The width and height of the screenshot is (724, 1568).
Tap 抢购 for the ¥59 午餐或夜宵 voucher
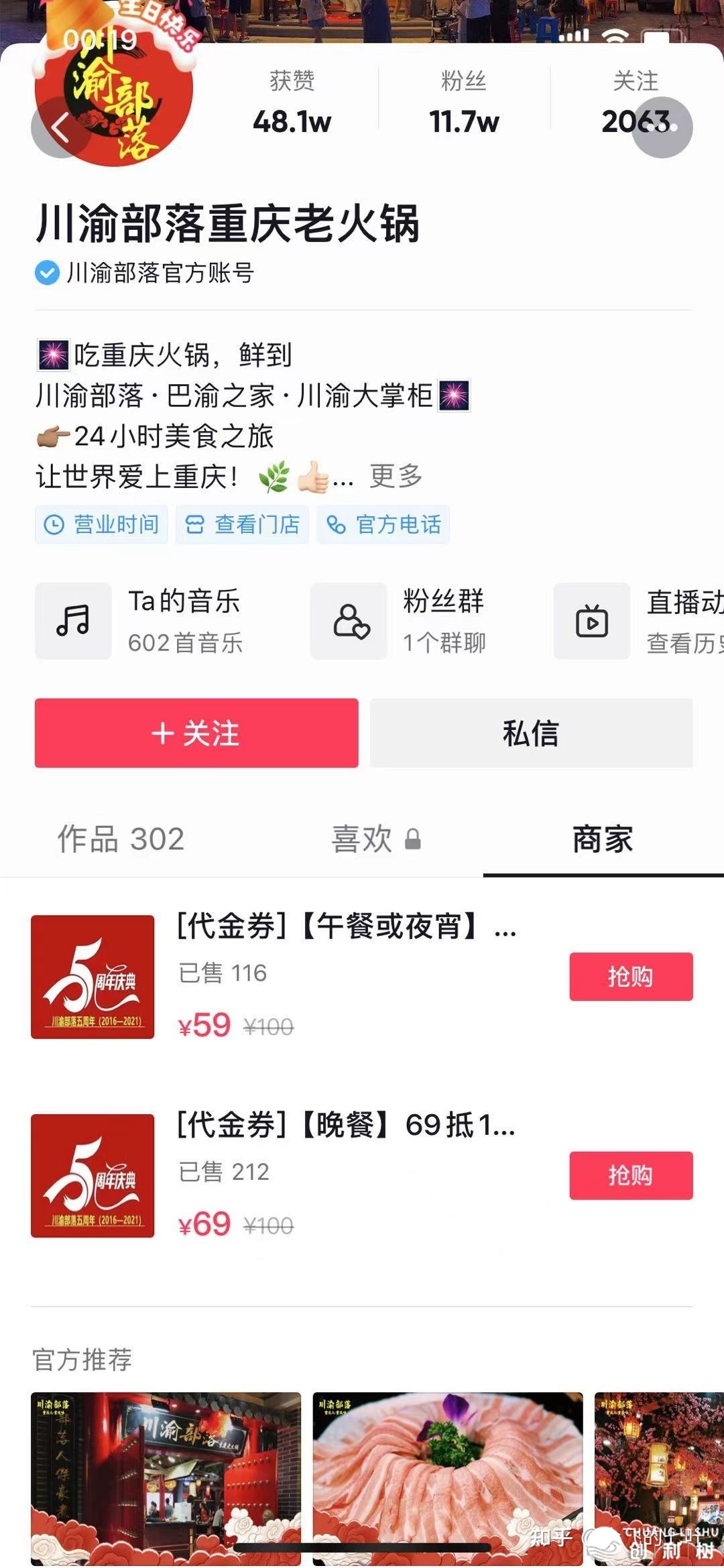tap(631, 977)
